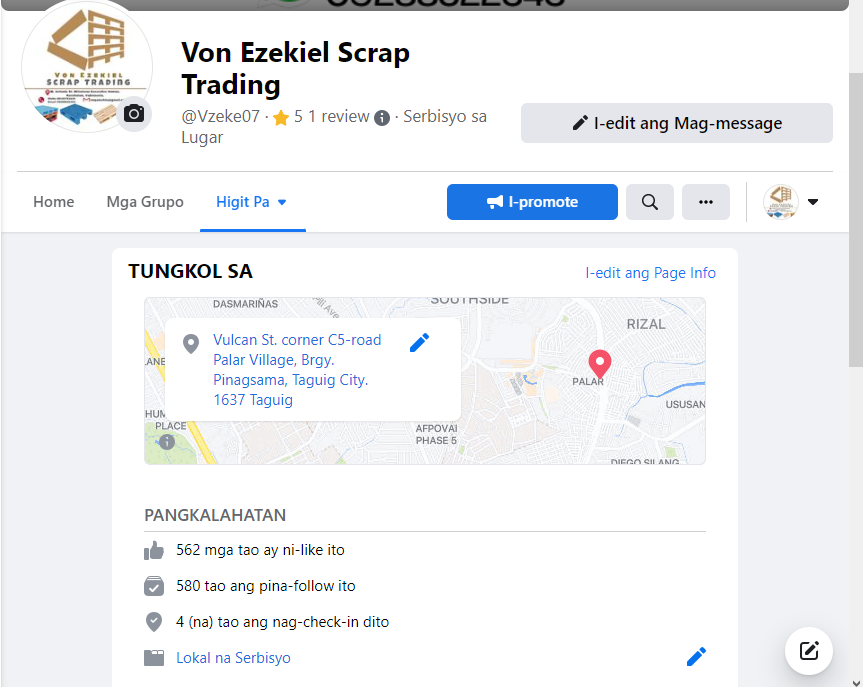This screenshot has width=863, height=687.
Task: Open the Lokal na Serbisyo category link
Action: (x=233, y=658)
